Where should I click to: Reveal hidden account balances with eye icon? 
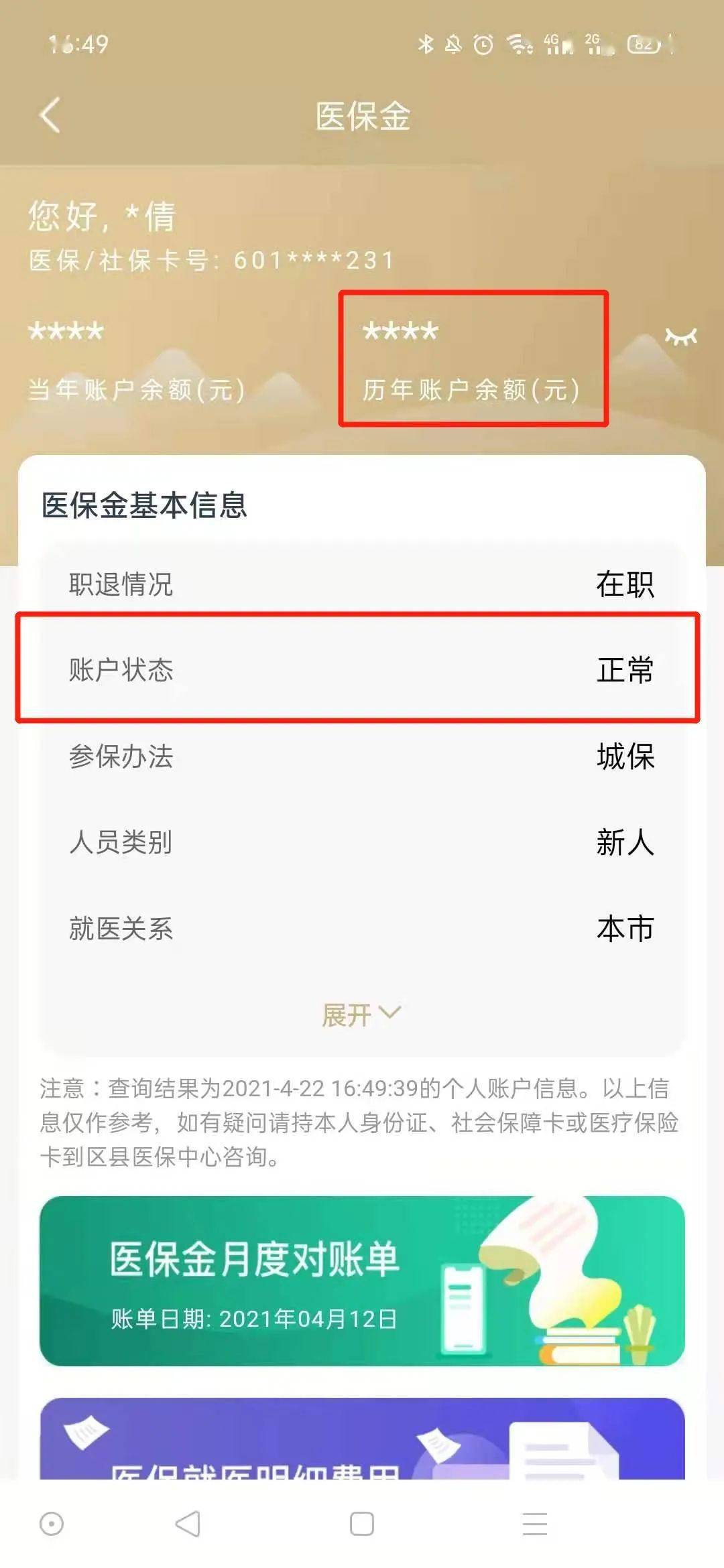680,336
